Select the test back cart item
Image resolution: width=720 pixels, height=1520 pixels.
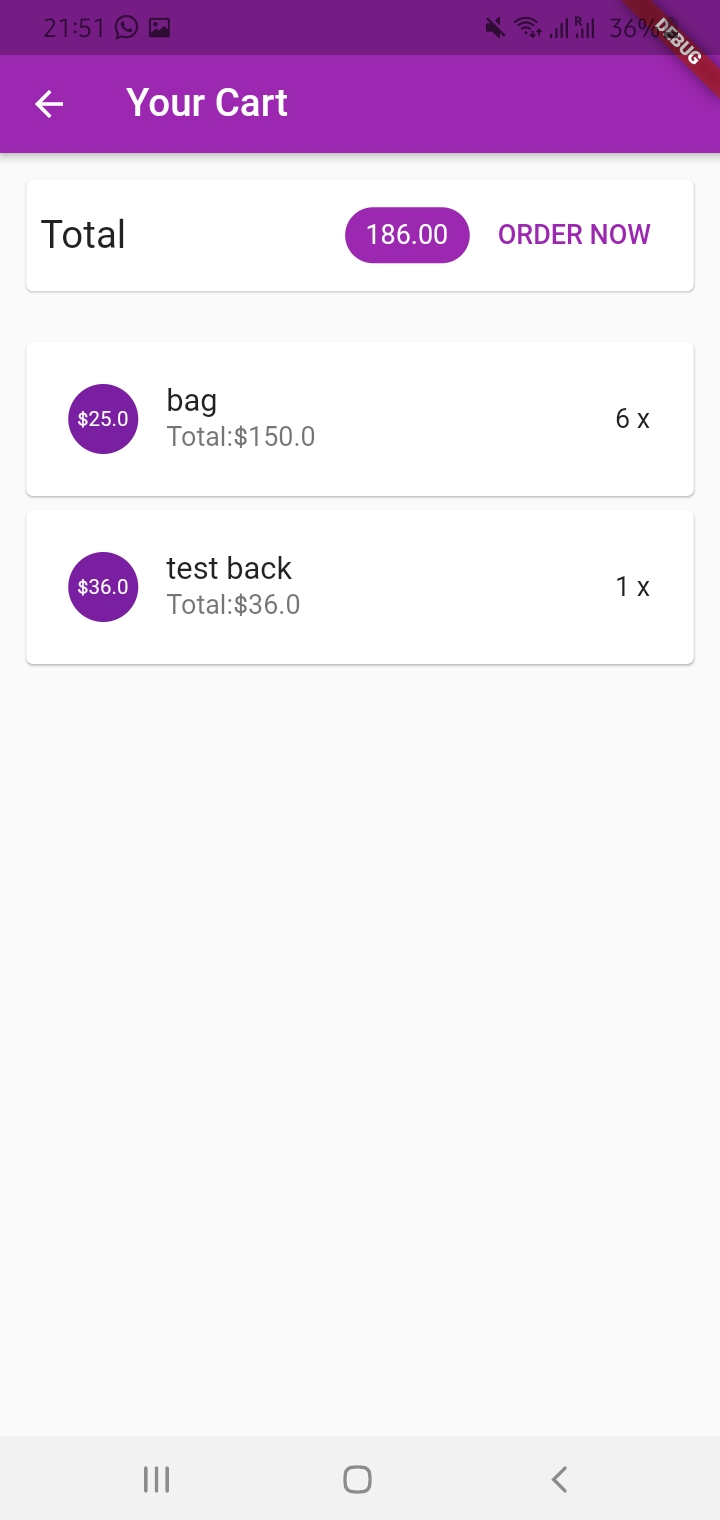click(x=360, y=587)
